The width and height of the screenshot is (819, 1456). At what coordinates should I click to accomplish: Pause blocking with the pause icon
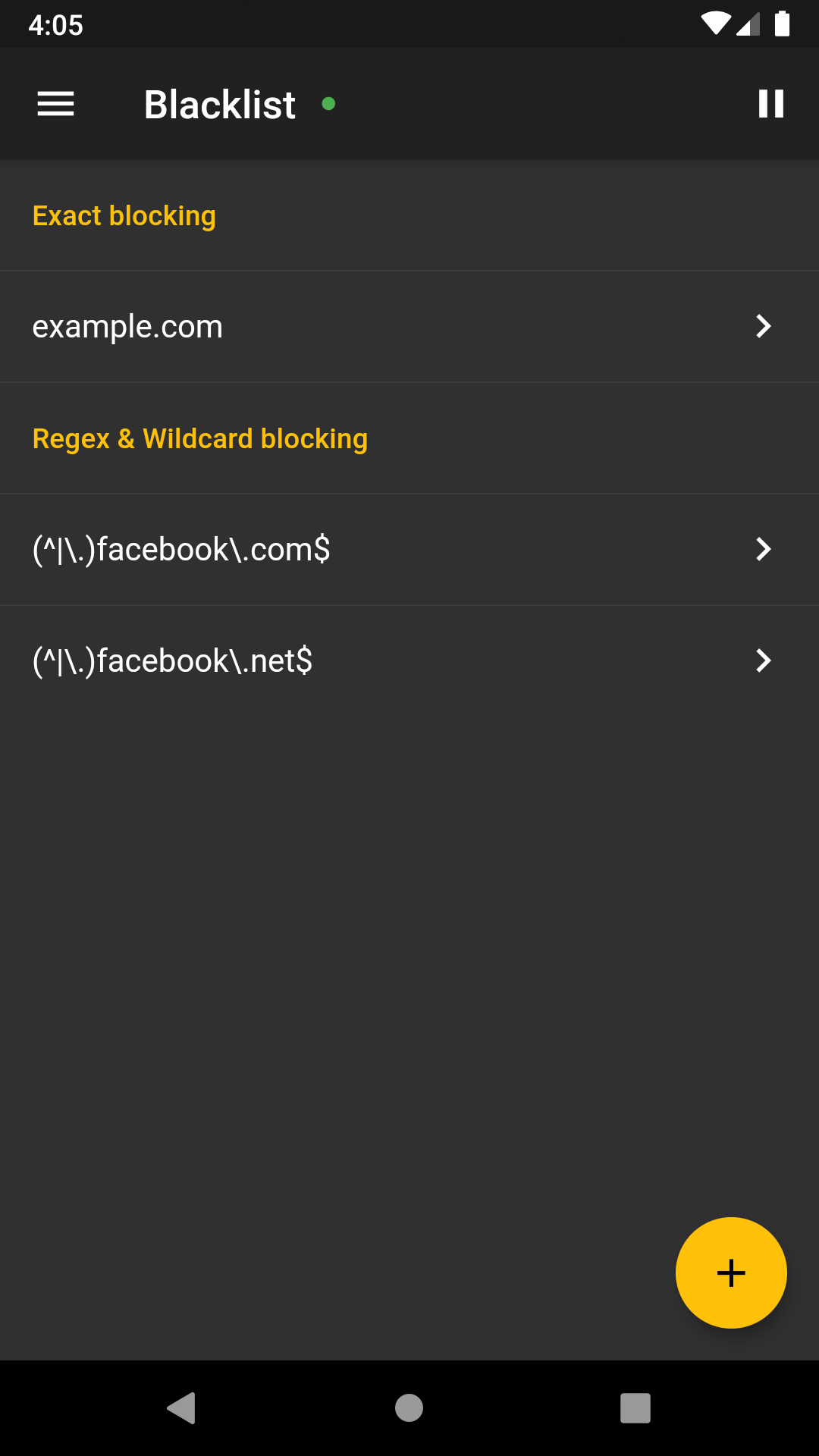(771, 104)
